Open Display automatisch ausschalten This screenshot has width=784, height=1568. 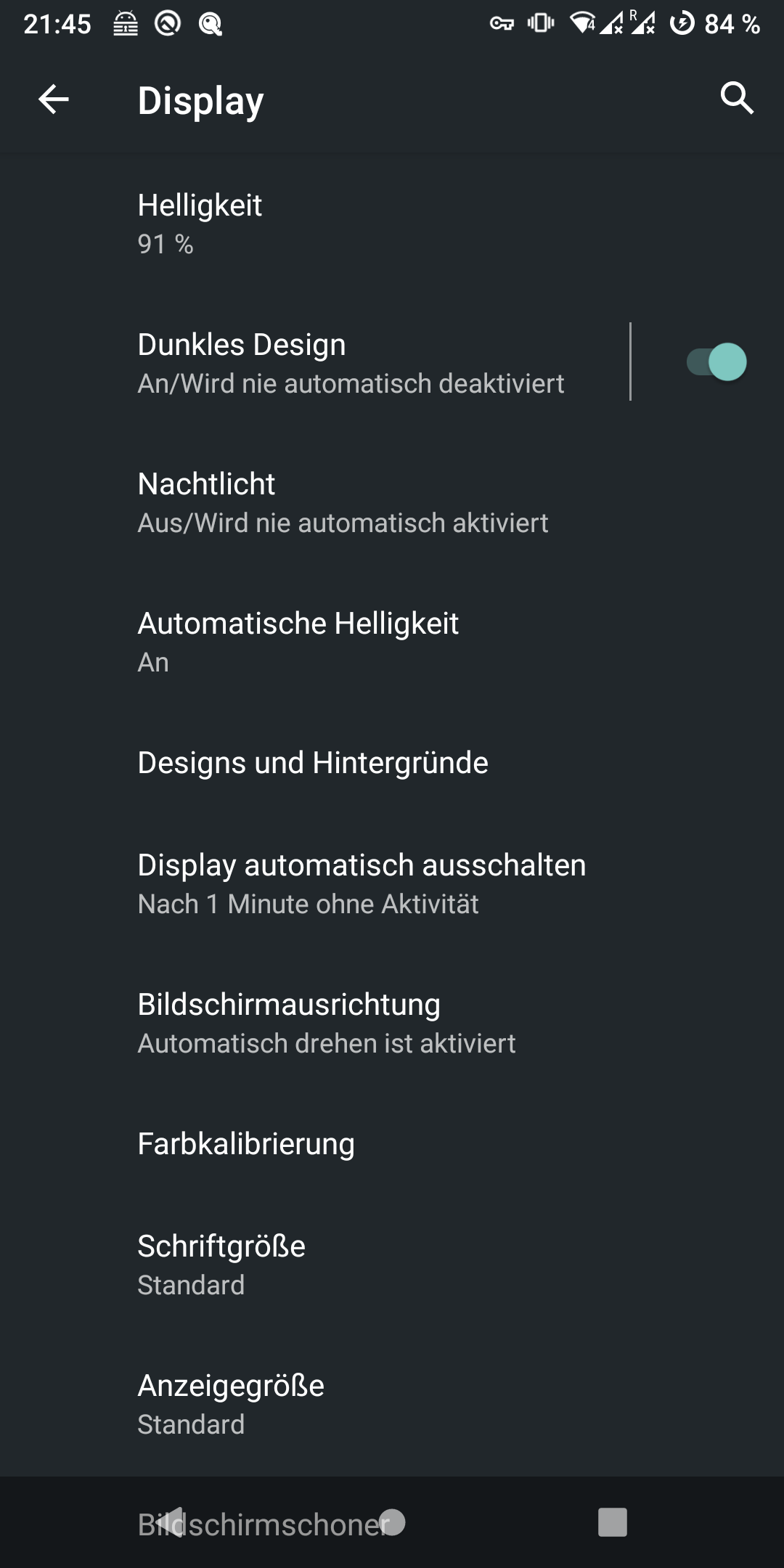(x=392, y=883)
